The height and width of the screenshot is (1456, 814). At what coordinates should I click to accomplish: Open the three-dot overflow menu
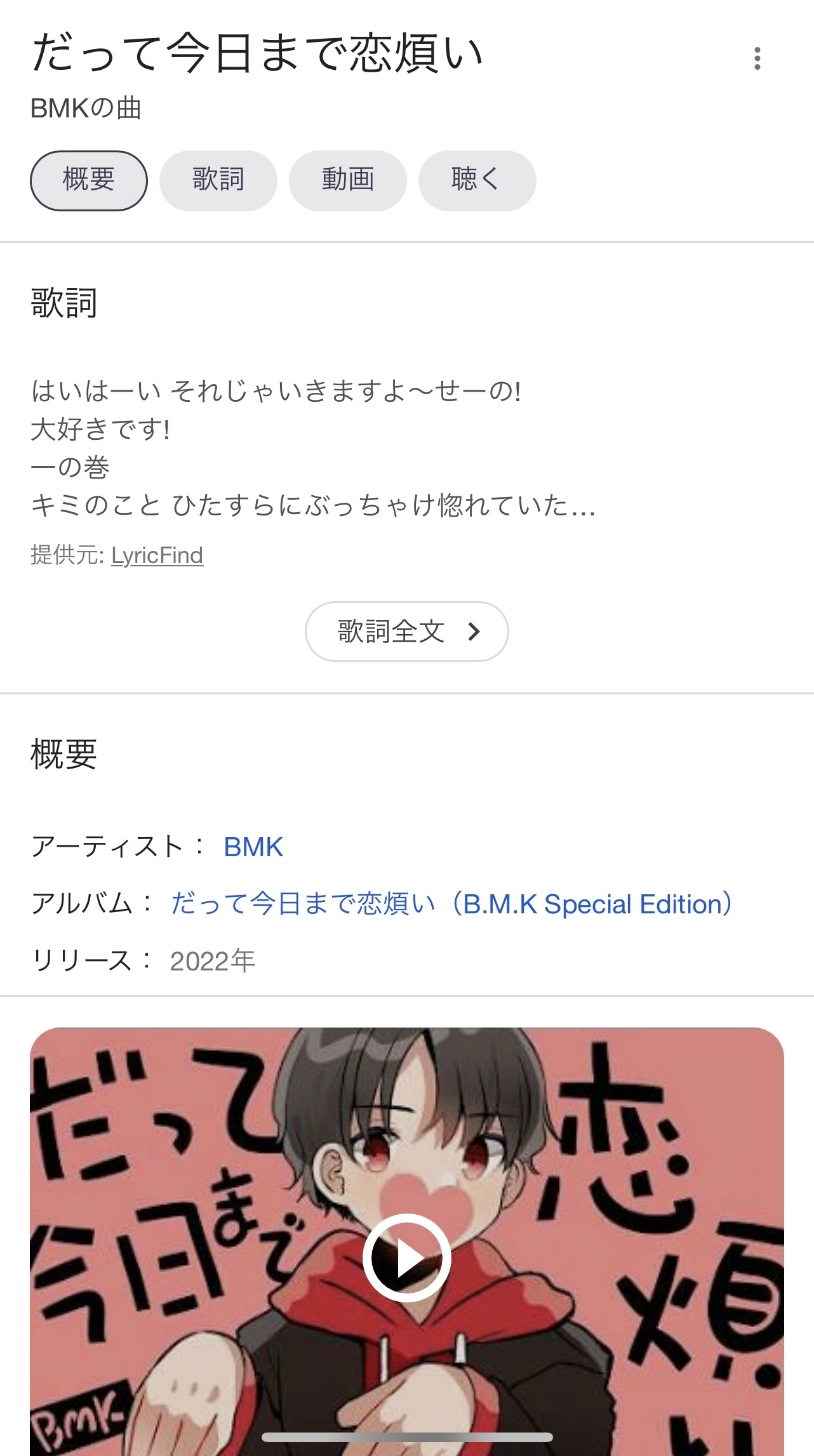coord(757,58)
